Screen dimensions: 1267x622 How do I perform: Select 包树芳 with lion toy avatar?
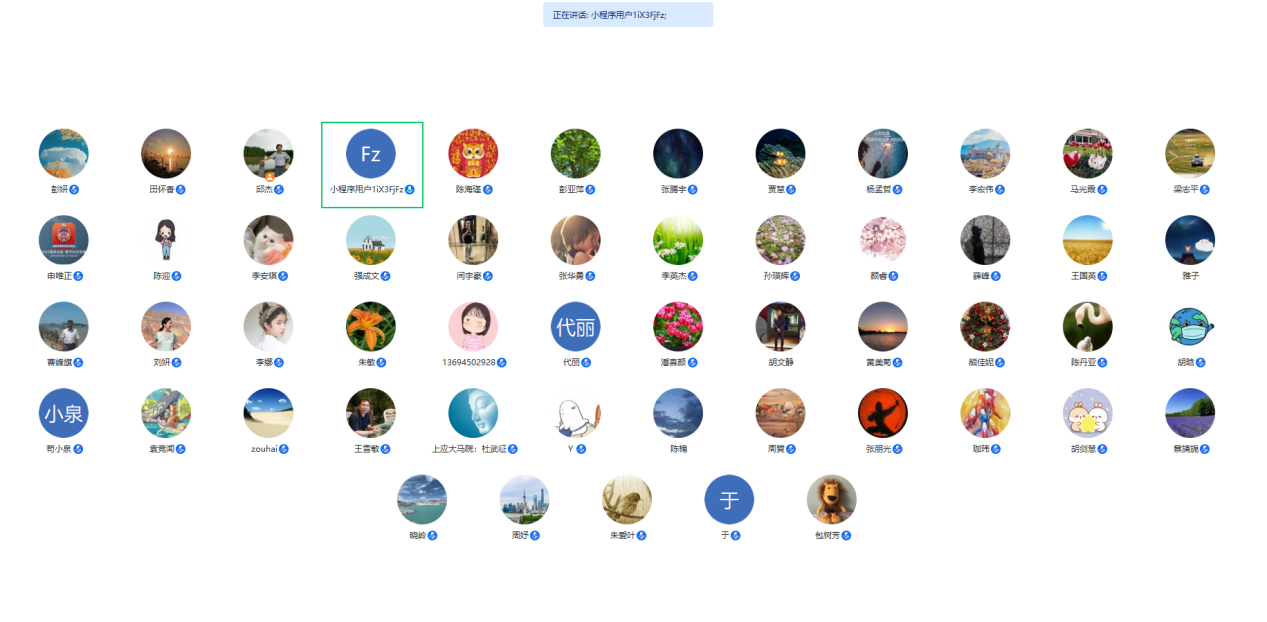click(831, 500)
